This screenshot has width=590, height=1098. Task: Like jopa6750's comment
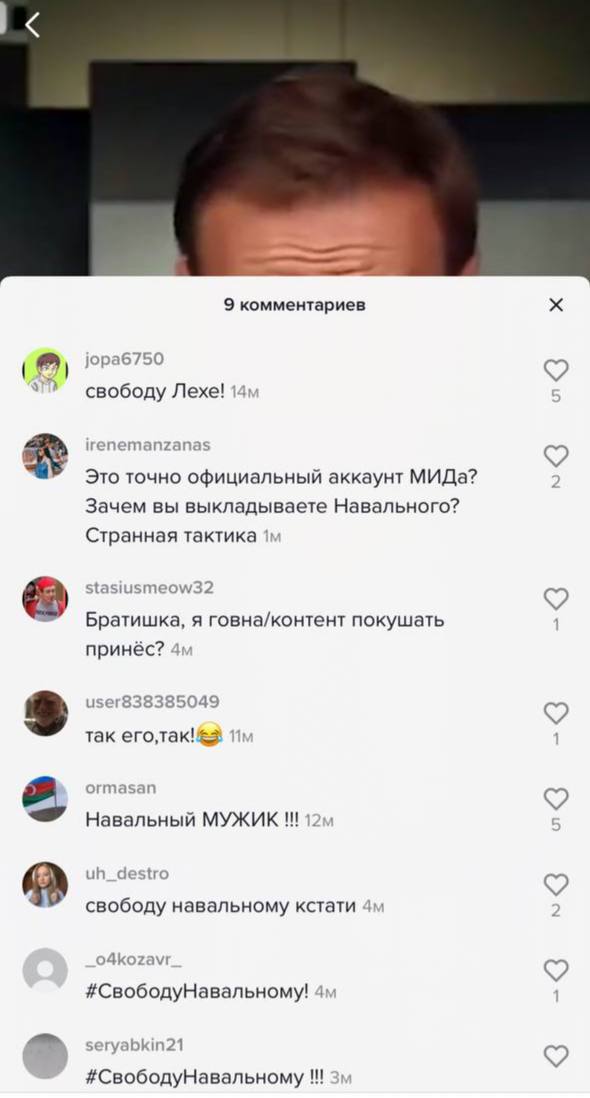(556, 370)
